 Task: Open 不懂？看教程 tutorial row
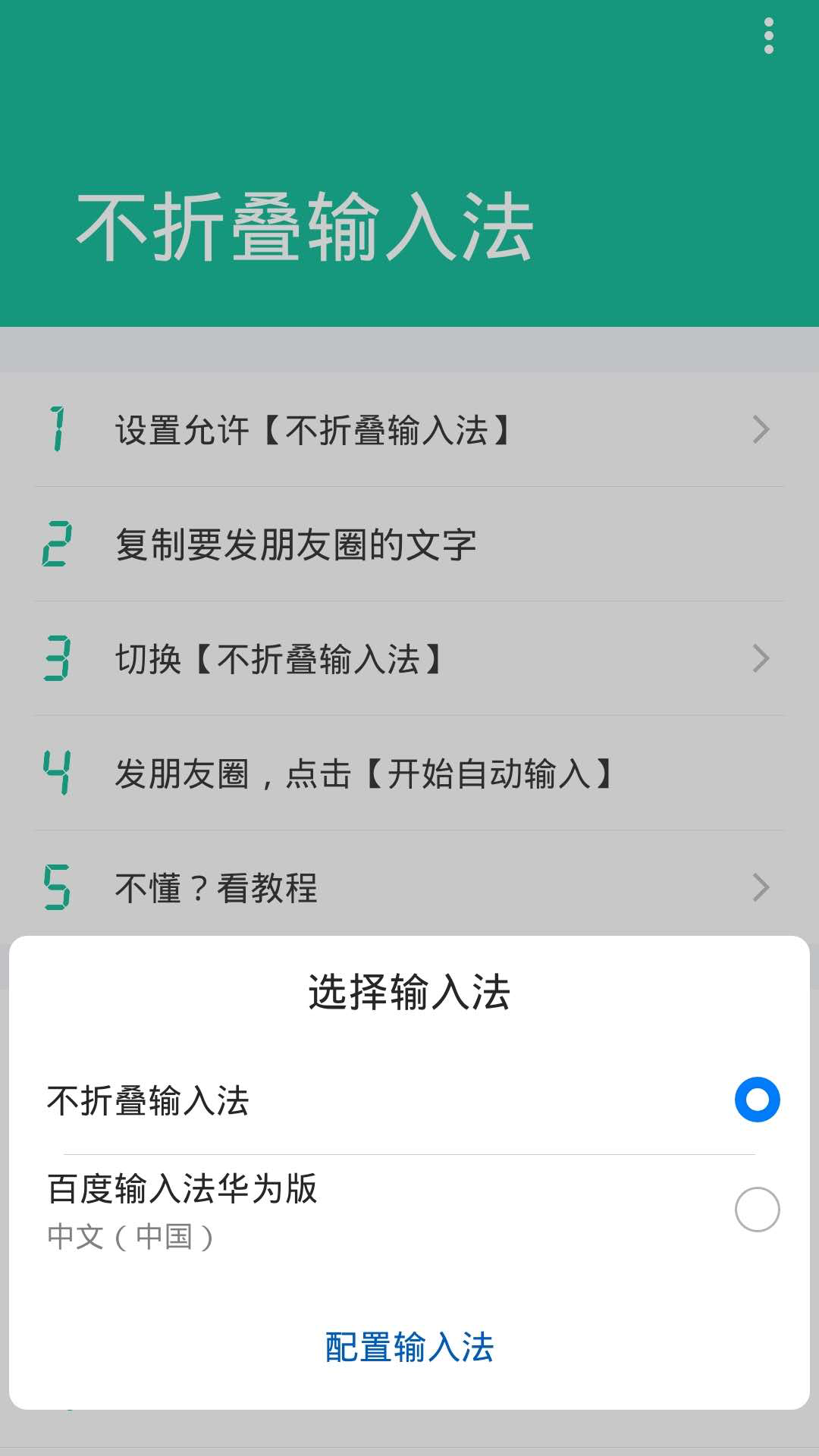[x=409, y=887]
